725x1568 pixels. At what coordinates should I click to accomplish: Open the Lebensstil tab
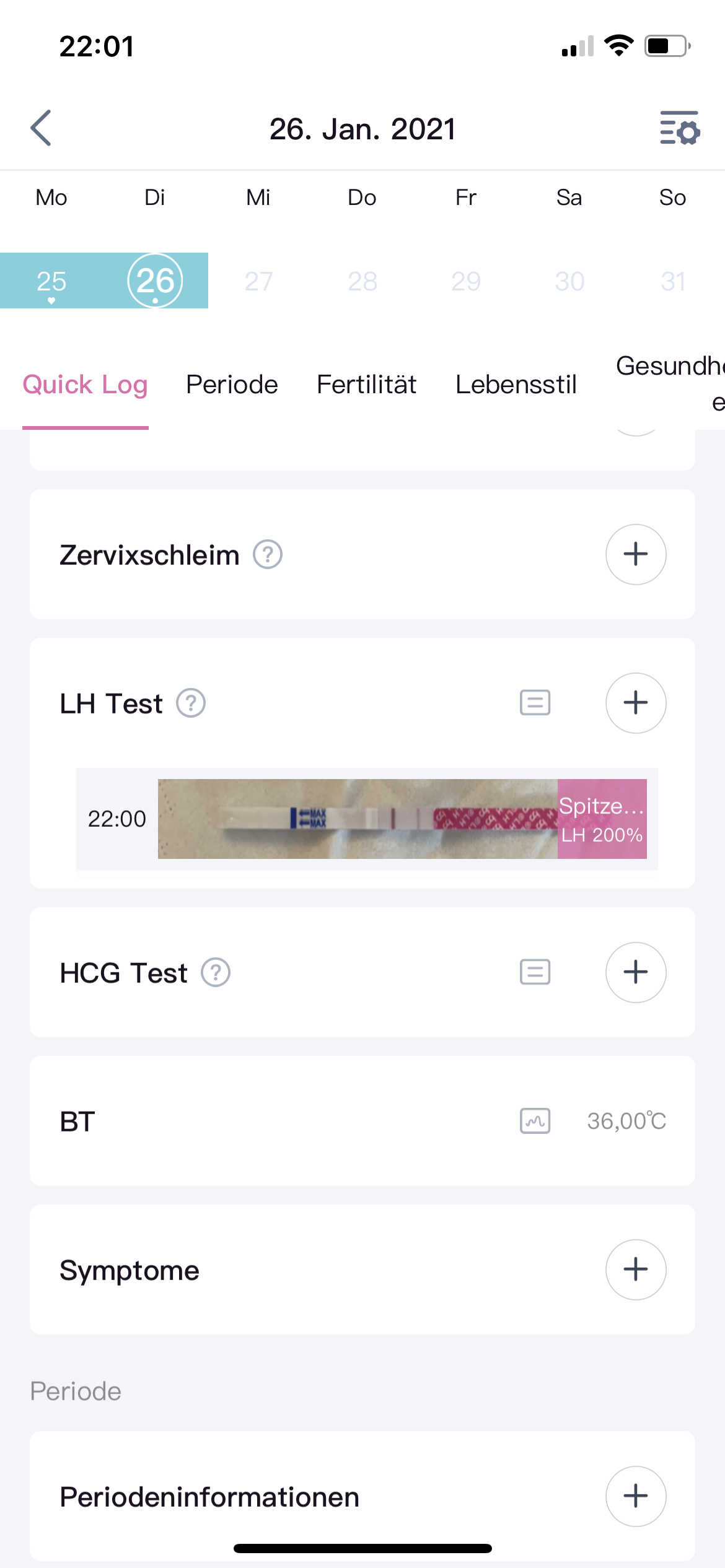[516, 385]
